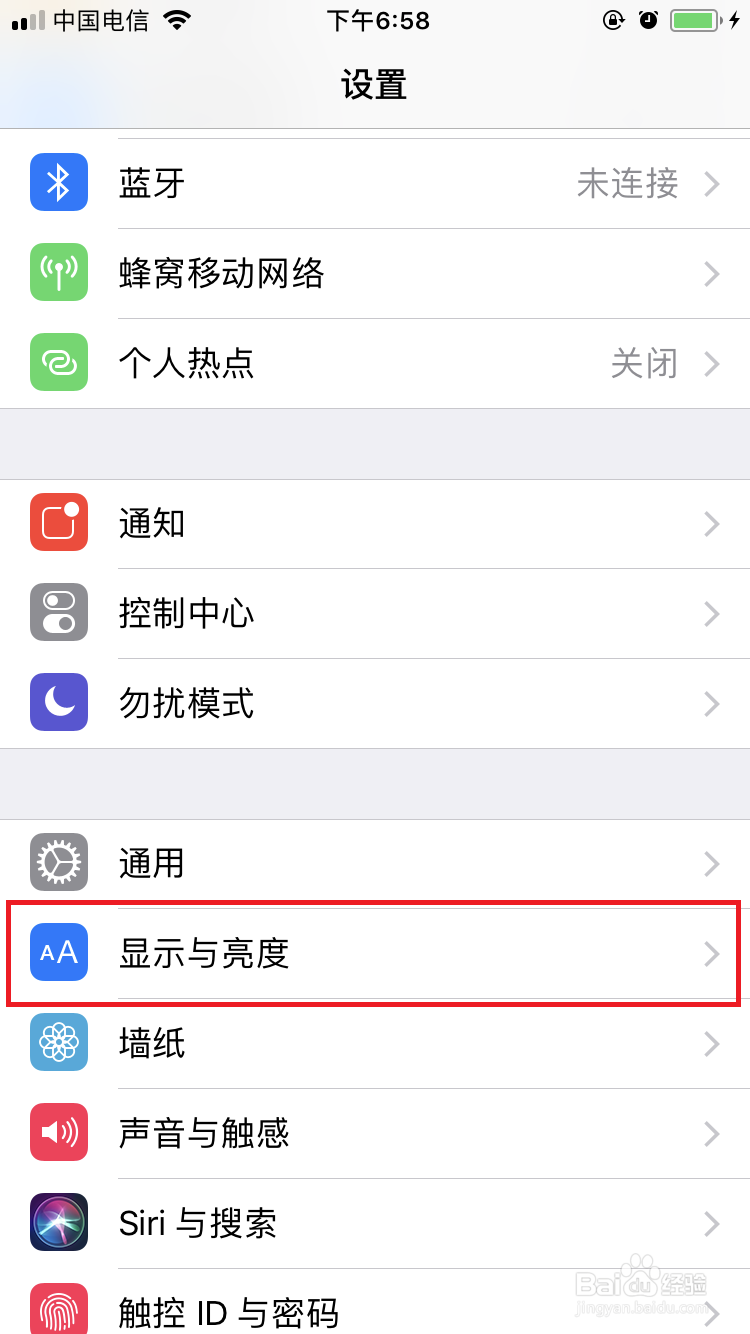Tap the battery indicator in the status bar
This screenshot has width=750, height=1334.
click(x=691, y=18)
